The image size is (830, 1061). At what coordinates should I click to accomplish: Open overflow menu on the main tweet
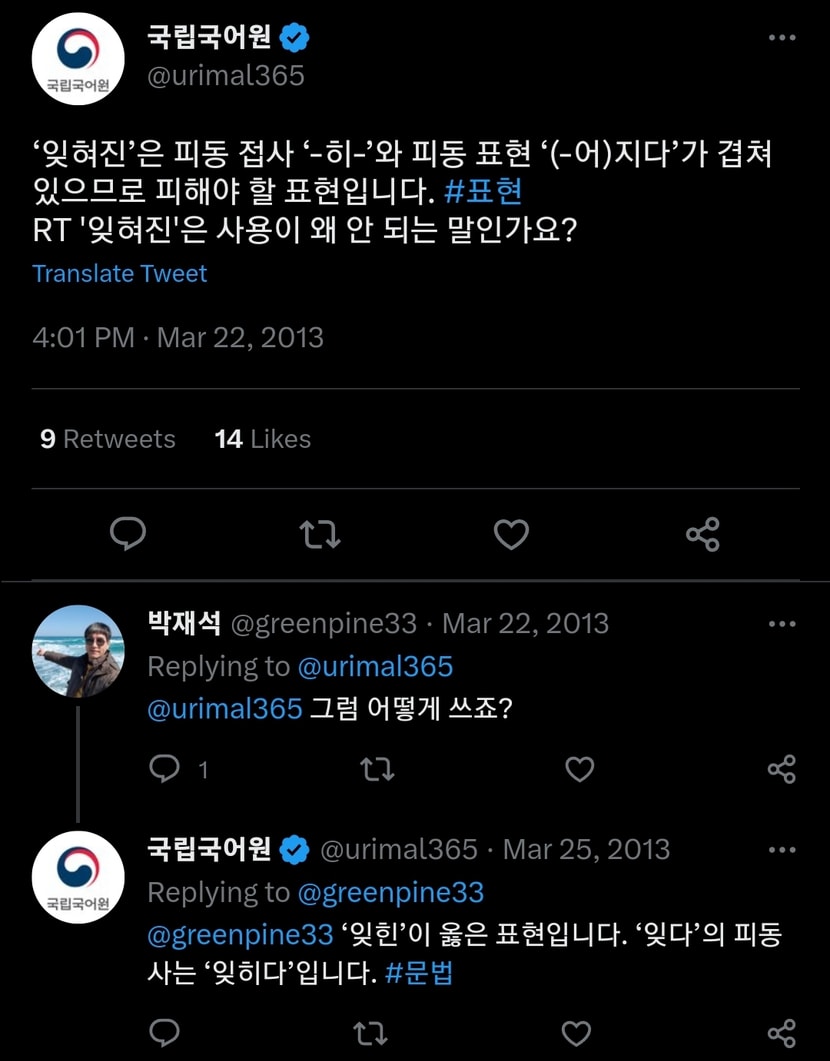click(x=782, y=38)
